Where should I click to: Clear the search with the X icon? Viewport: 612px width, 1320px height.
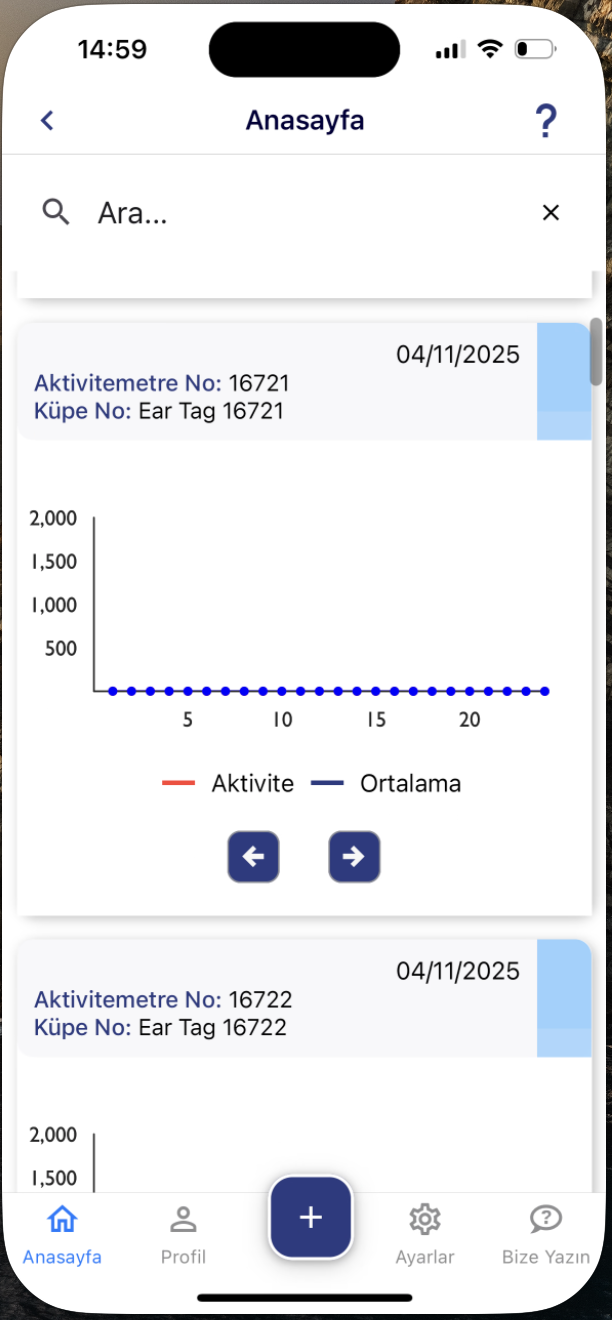click(x=550, y=213)
